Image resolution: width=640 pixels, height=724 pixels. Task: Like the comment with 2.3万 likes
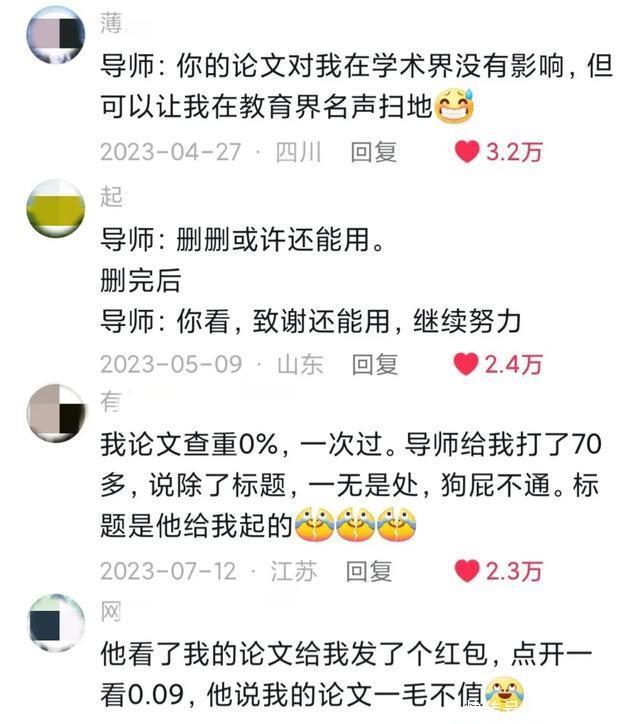tap(467, 571)
